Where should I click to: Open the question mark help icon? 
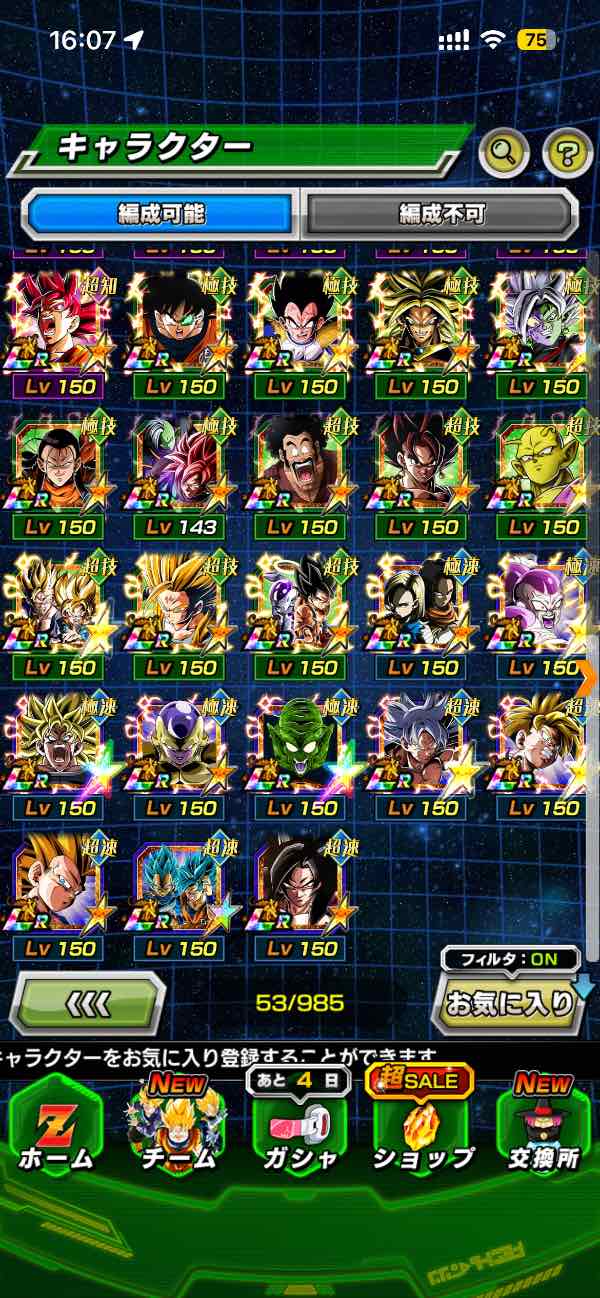pyautogui.click(x=567, y=153)
